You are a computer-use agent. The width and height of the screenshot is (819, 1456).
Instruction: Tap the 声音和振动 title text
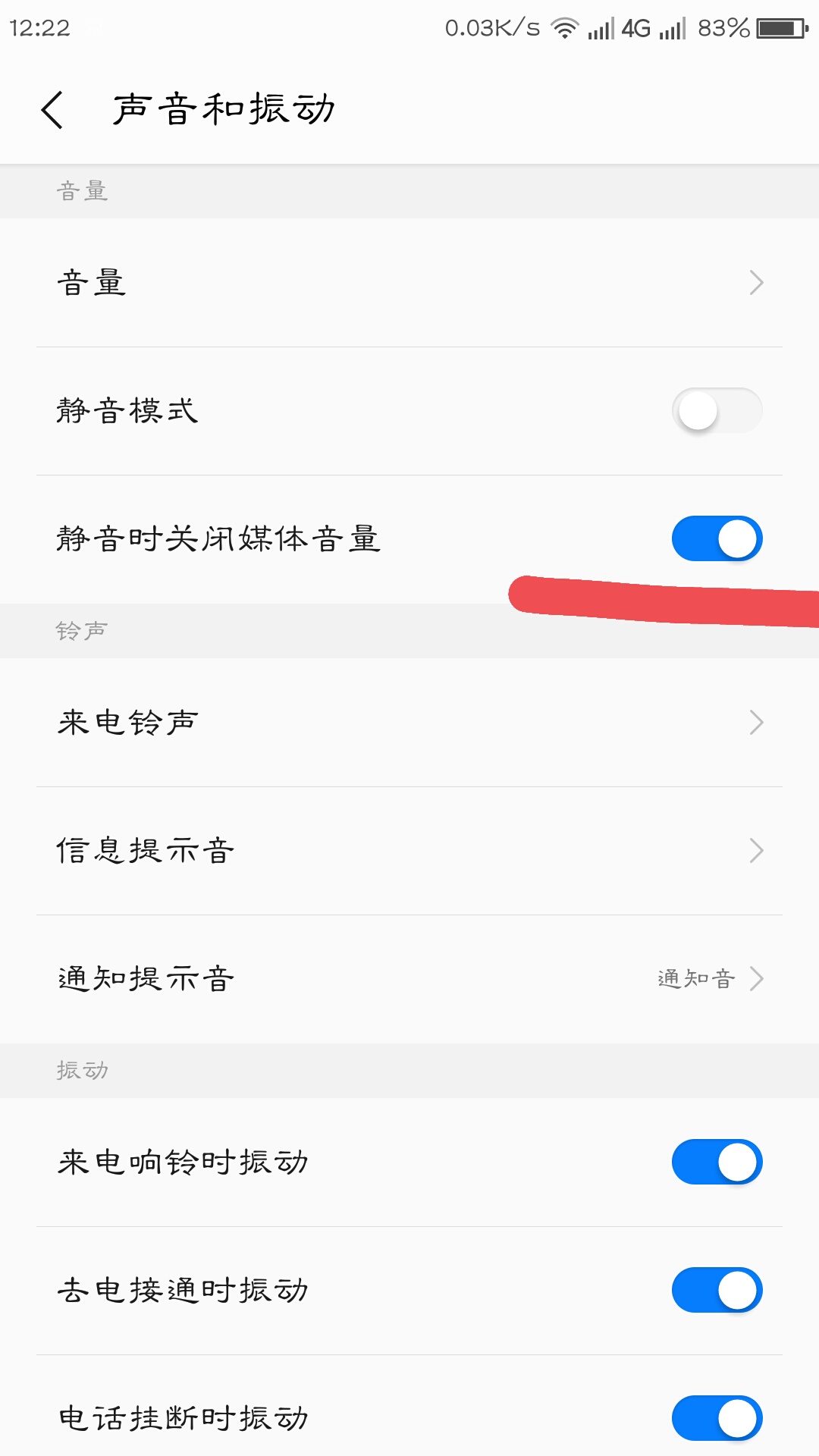point(224,108)
